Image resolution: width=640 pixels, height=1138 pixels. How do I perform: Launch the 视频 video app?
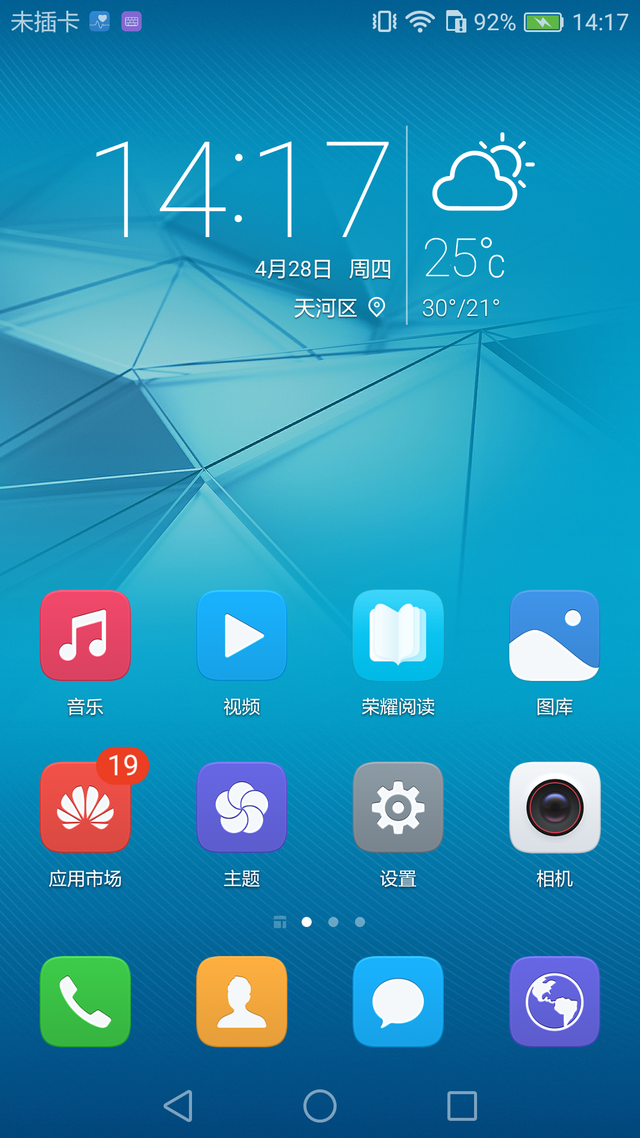pyautogui.click(x=241, y=636)
